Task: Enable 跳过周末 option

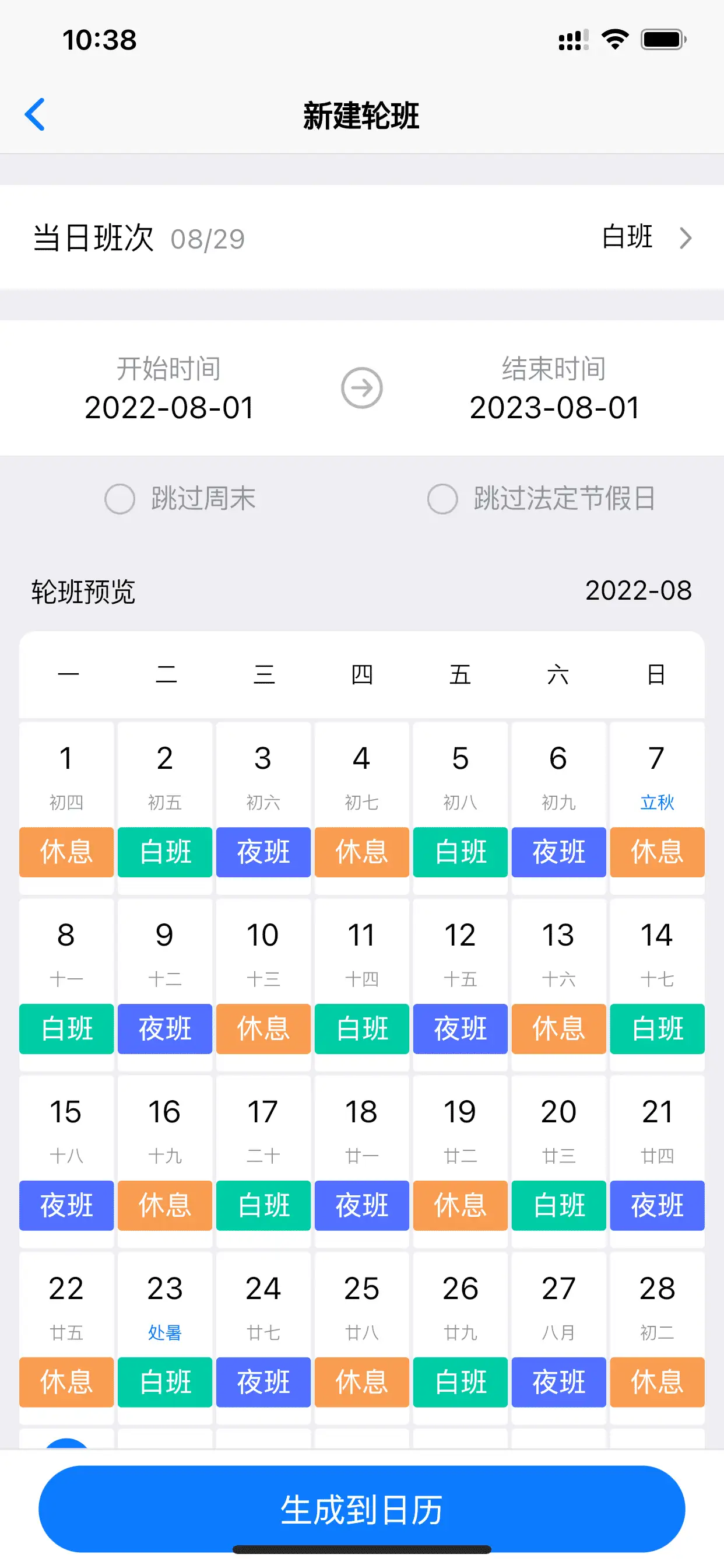Action: point(120,499)
